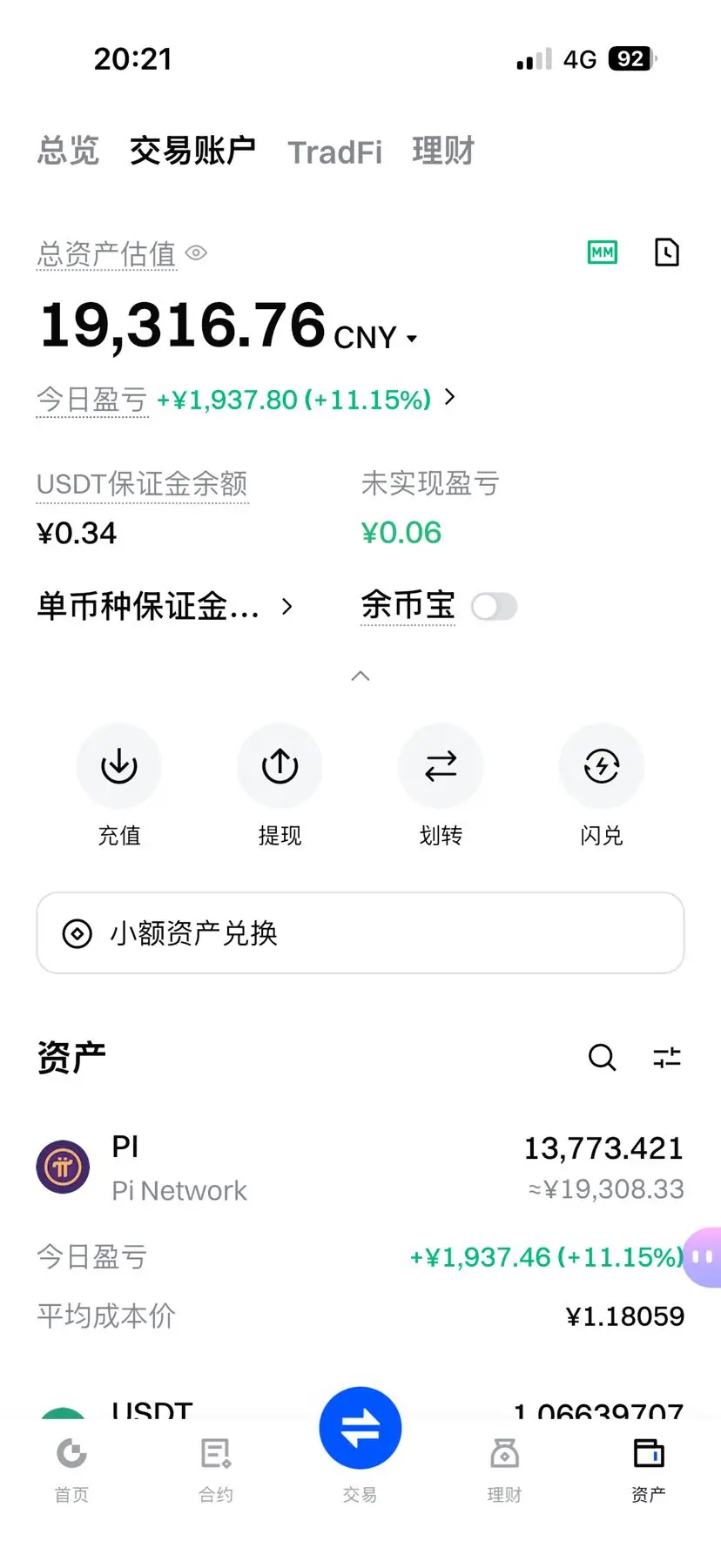Switch to the TradFi tab
This screenshot has width=721, height=1568.
335,151
